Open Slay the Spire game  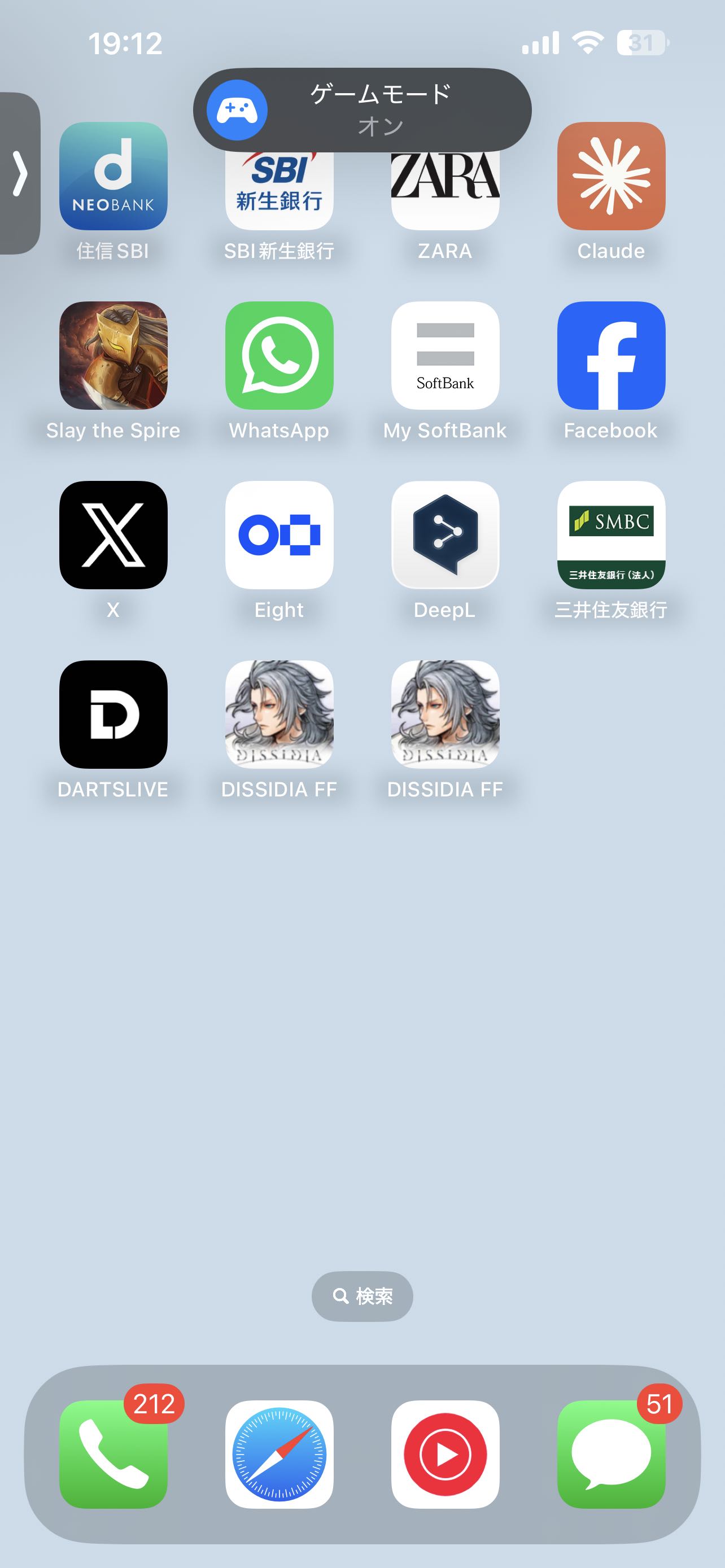point(113,356)
